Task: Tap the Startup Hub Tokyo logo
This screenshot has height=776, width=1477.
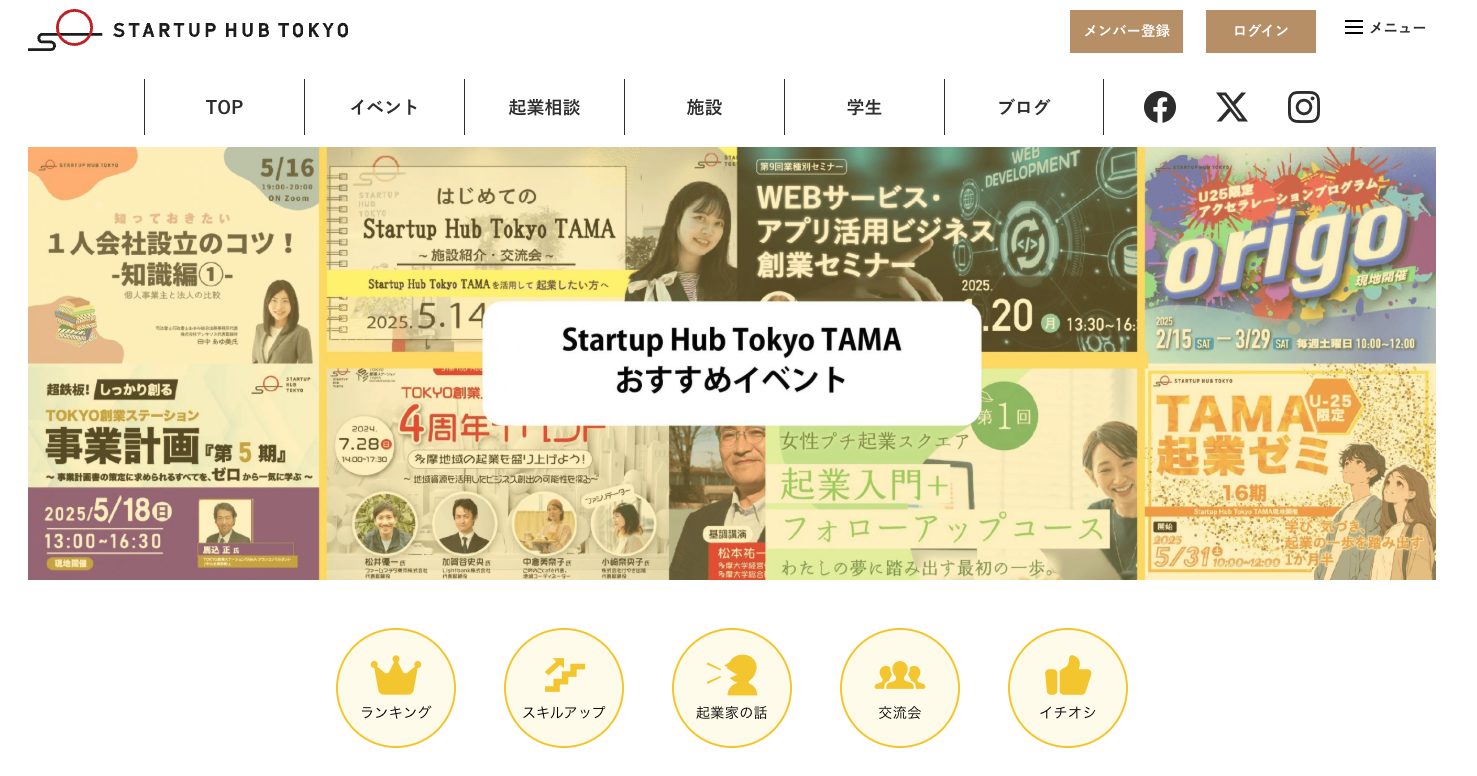Action: [188, 30]
